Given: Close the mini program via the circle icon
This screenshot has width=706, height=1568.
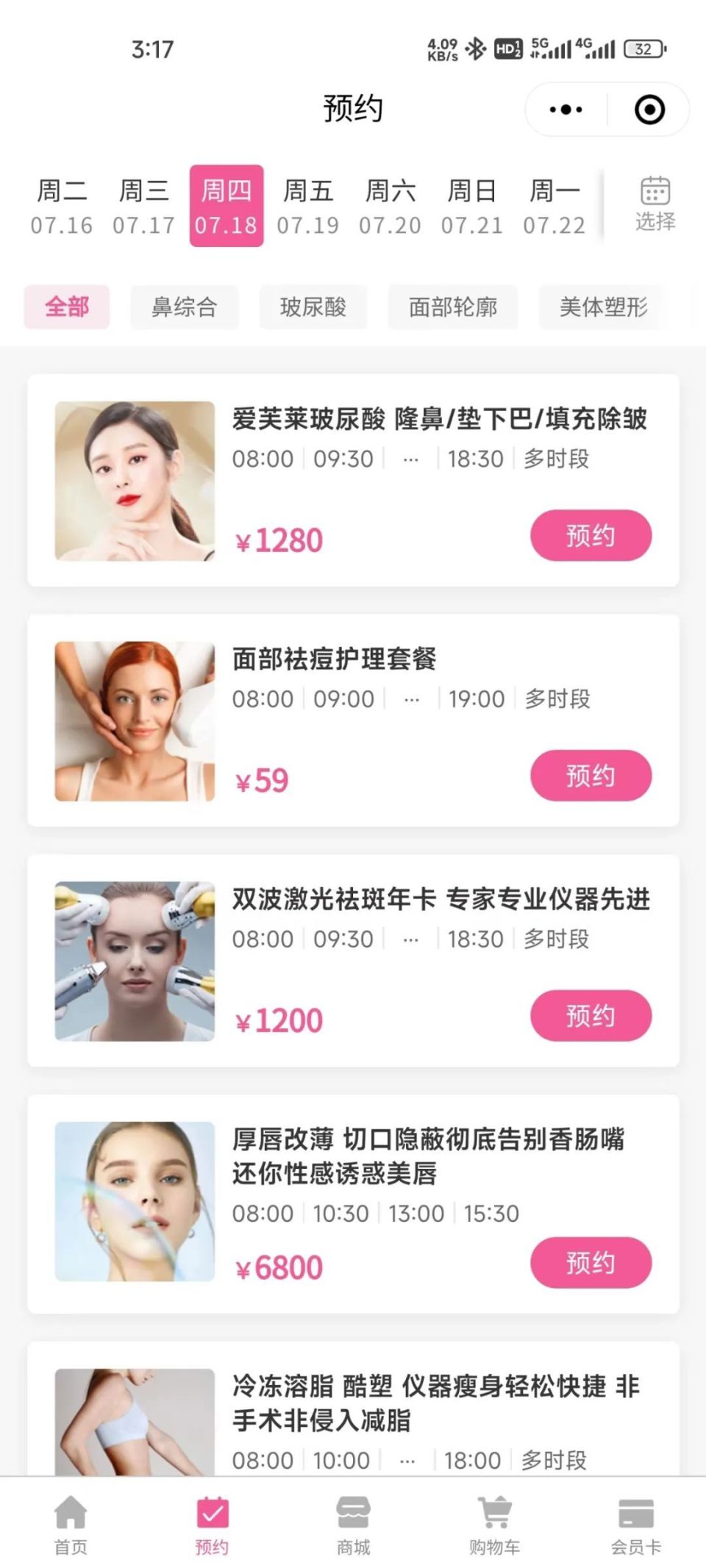Looking at the screenshot, I should [649, 110].
